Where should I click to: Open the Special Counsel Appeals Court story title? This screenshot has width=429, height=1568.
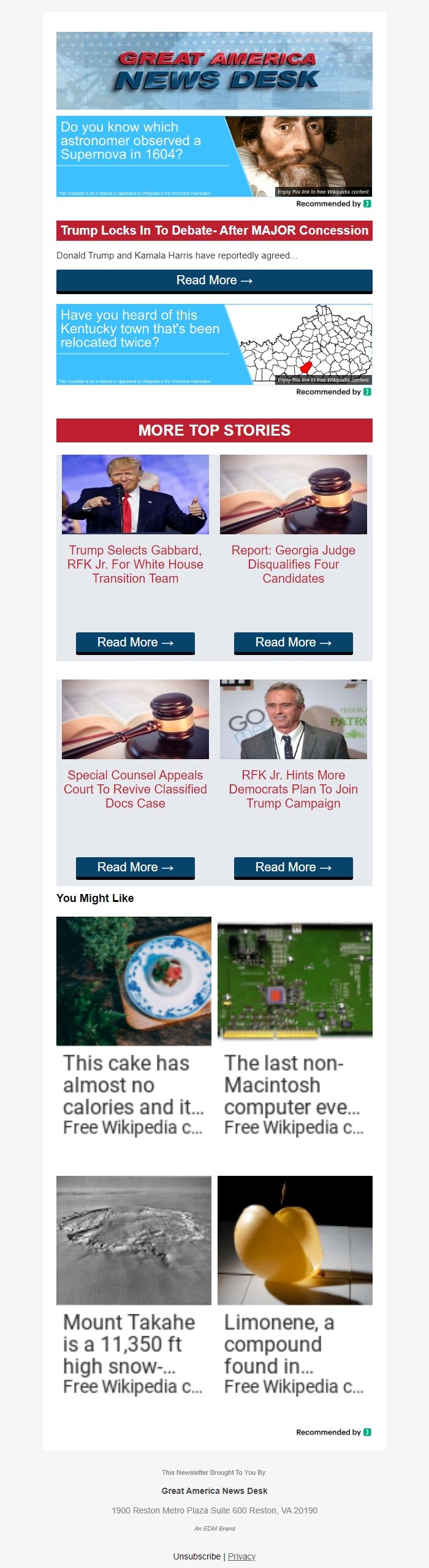click(x=135, y=789)
